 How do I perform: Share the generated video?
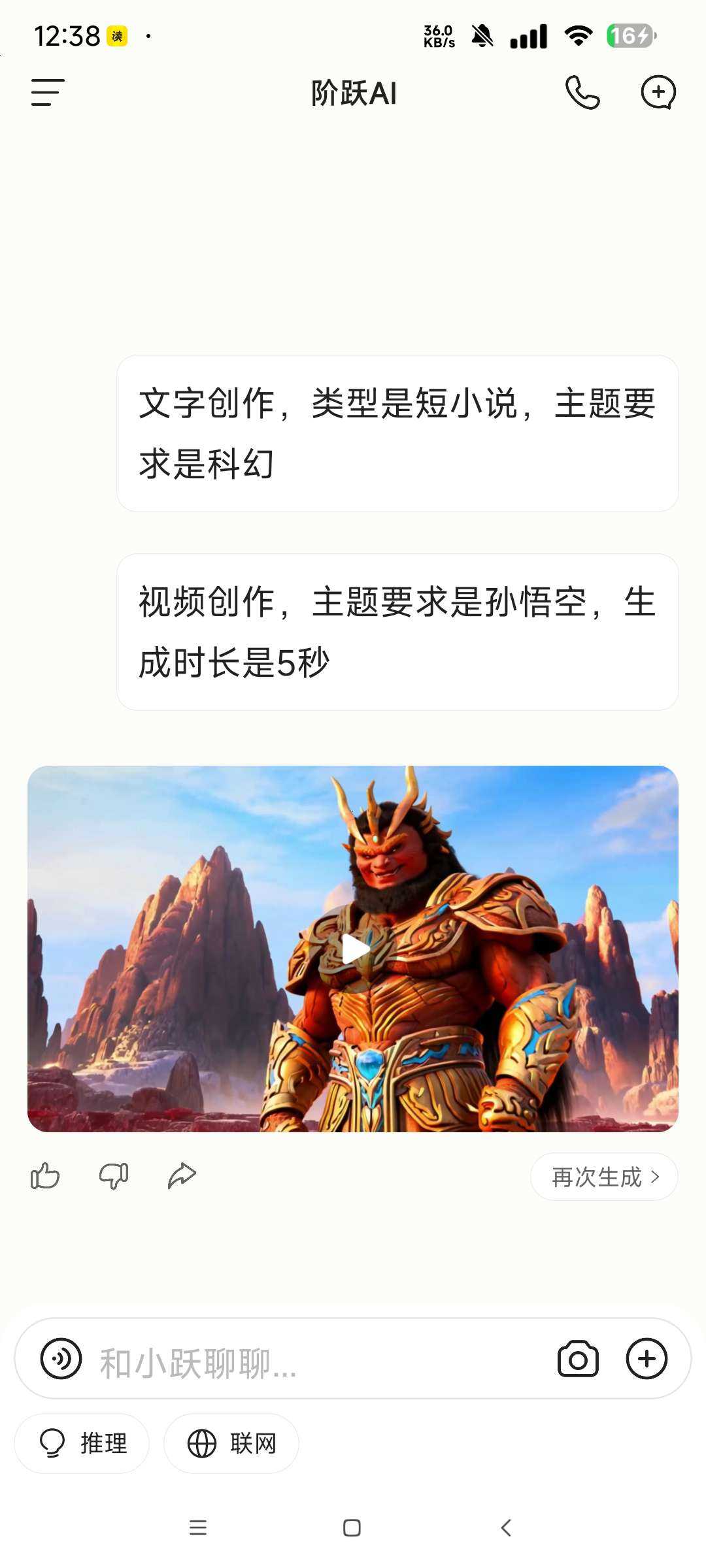point(182,1176)
